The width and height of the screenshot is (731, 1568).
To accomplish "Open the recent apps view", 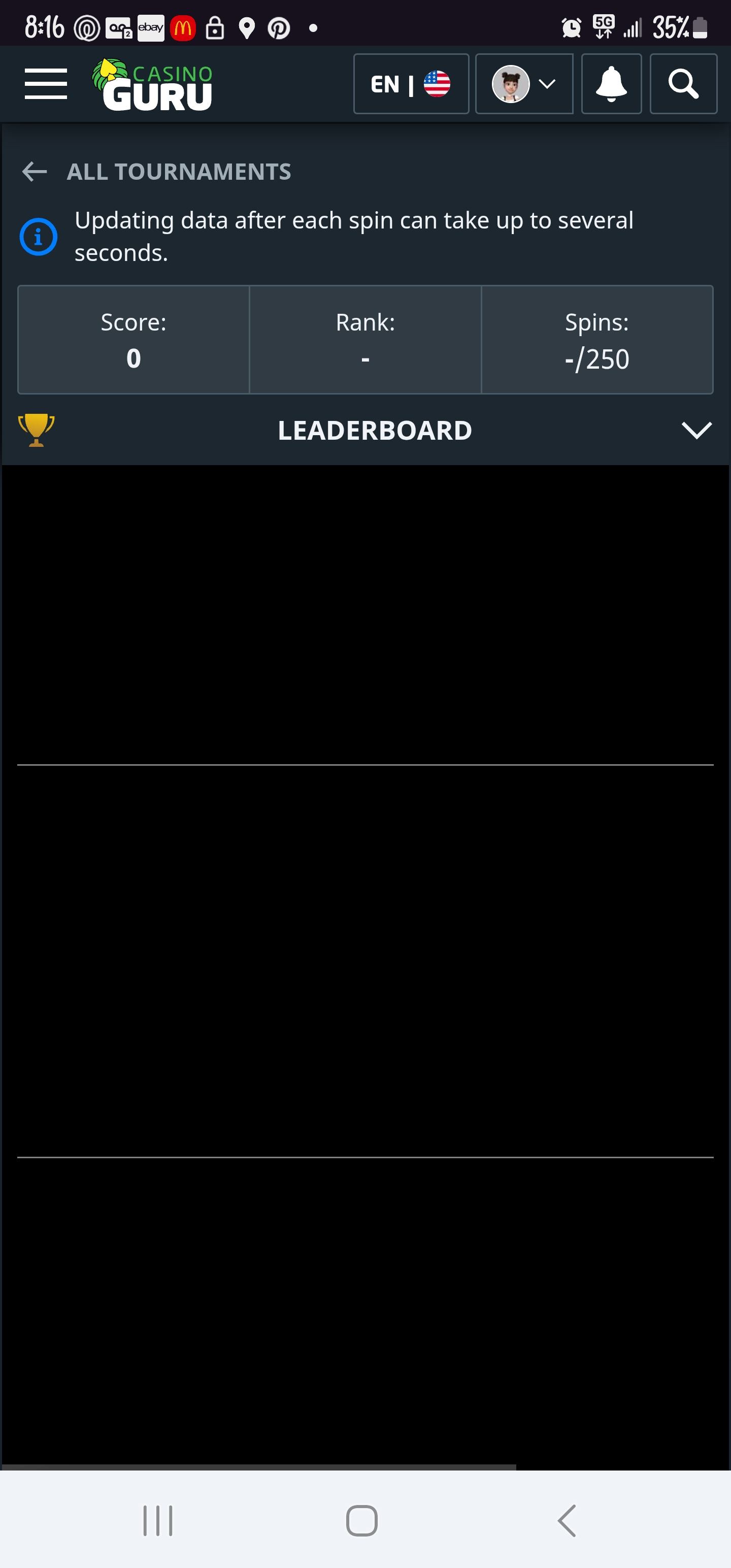I will click(158, 1520).
